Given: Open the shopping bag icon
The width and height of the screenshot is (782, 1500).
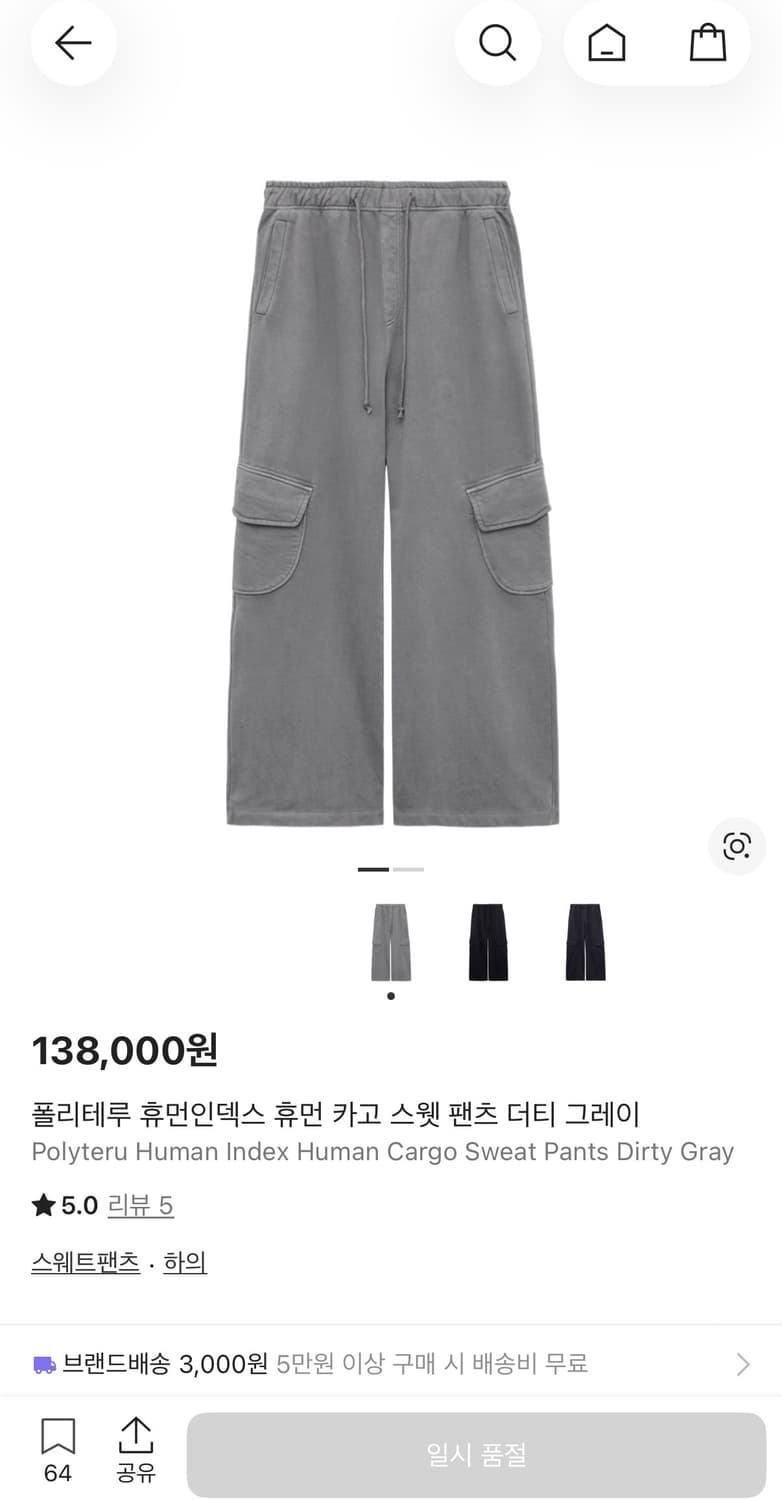Looking at the screenshot, I should click(708, 43).
